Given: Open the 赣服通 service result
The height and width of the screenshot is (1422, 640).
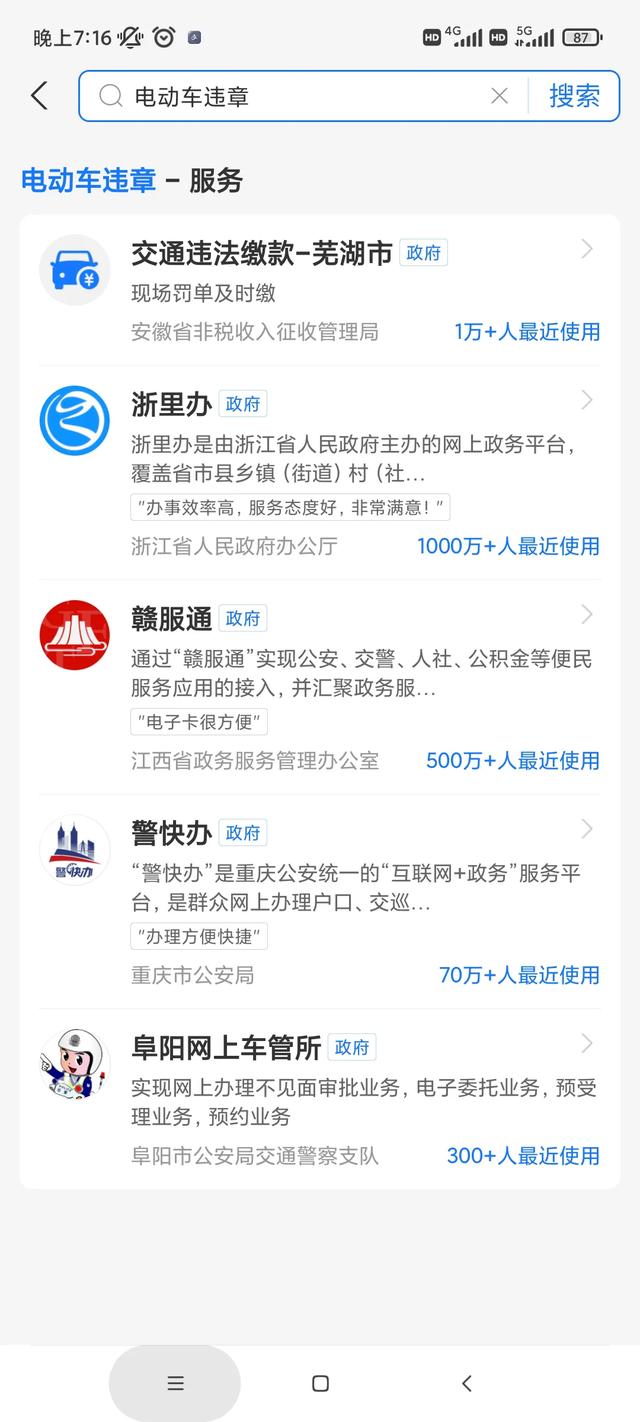Looking at the screenshot, I should pos(320,687).
